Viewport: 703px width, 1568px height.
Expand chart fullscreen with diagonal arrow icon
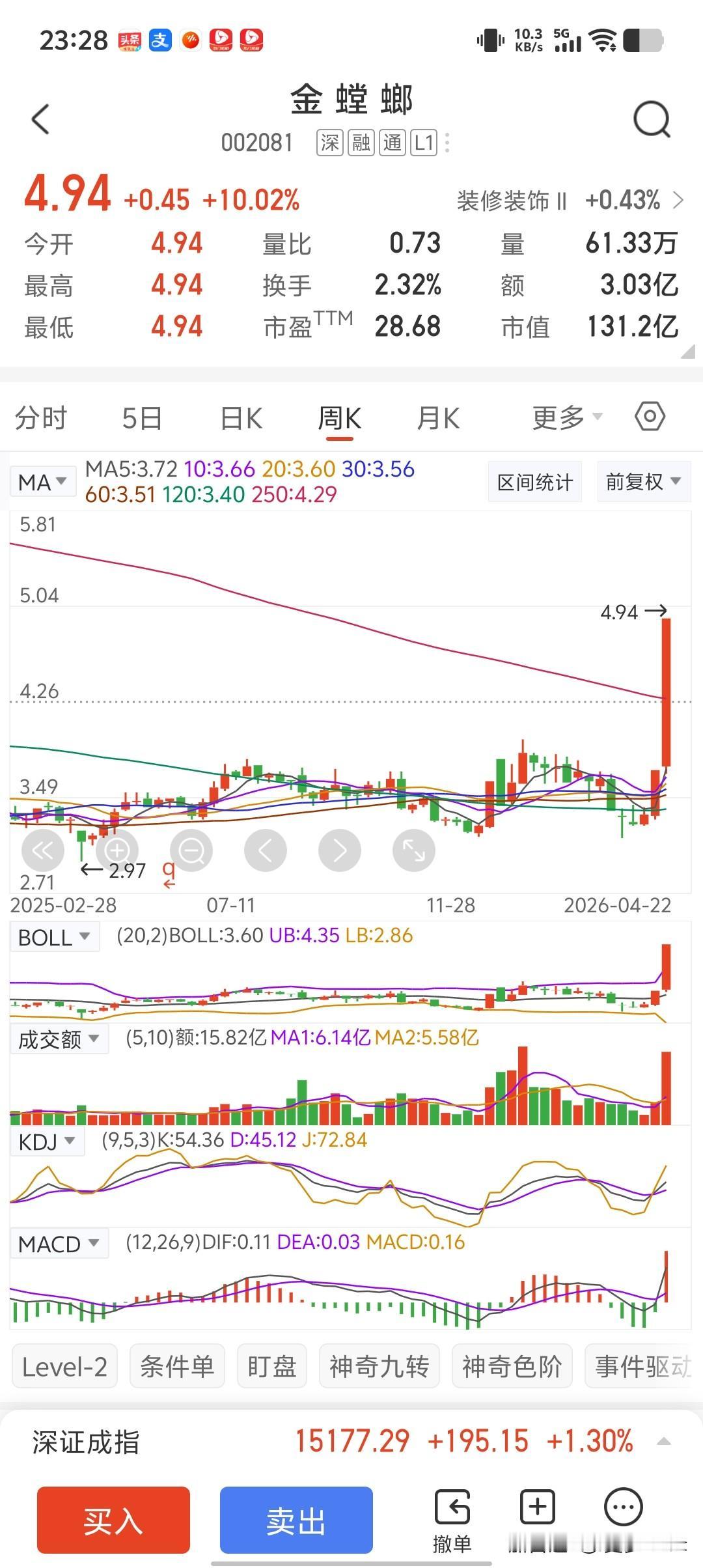[x=413, y=850]
